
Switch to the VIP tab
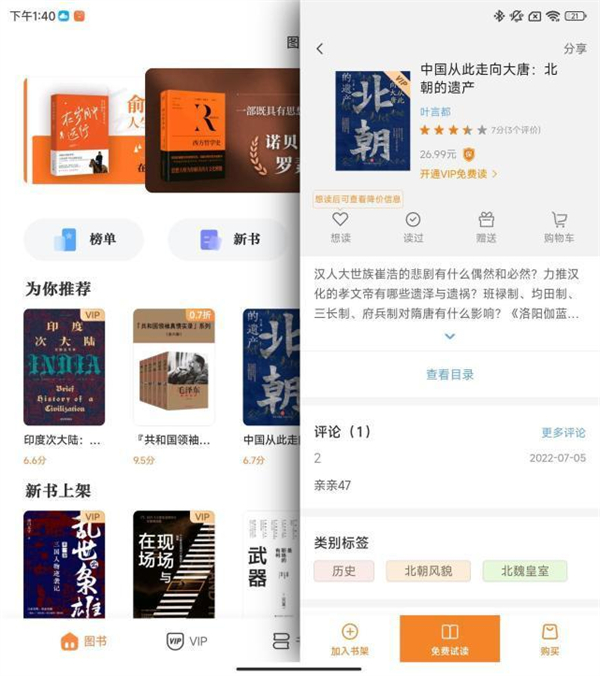pyautogui.click(x=185, y=641)
